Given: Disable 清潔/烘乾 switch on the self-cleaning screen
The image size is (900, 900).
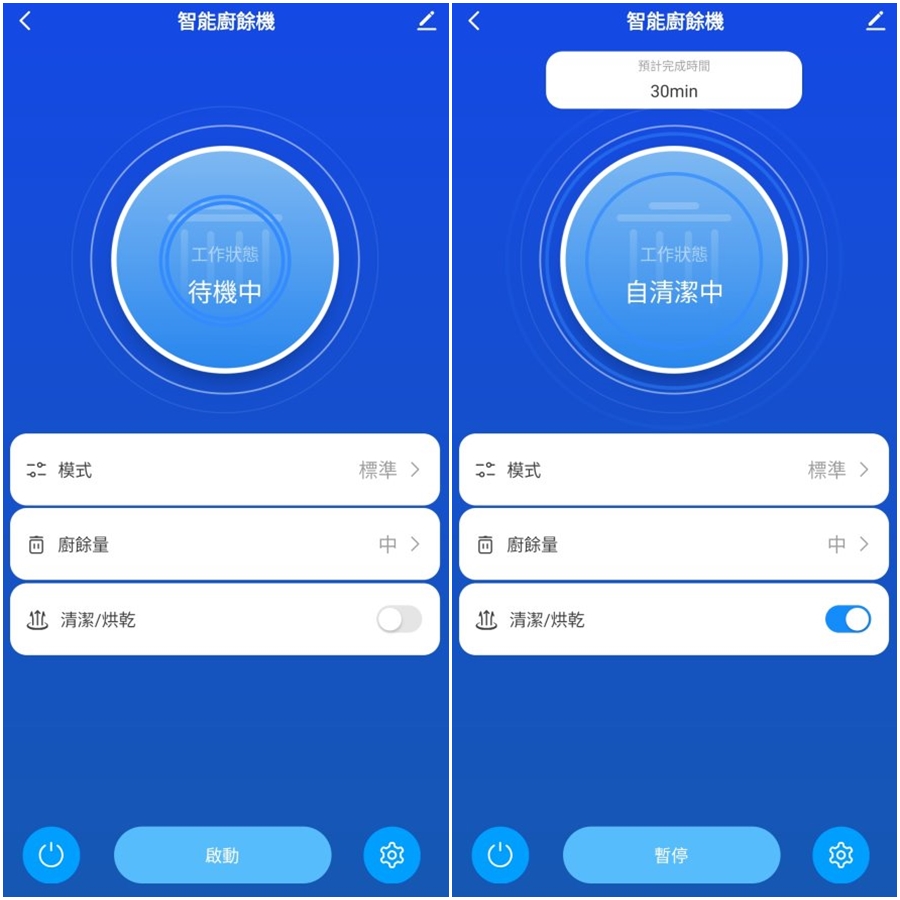Looking at the screenshot, I should (848, 620).
